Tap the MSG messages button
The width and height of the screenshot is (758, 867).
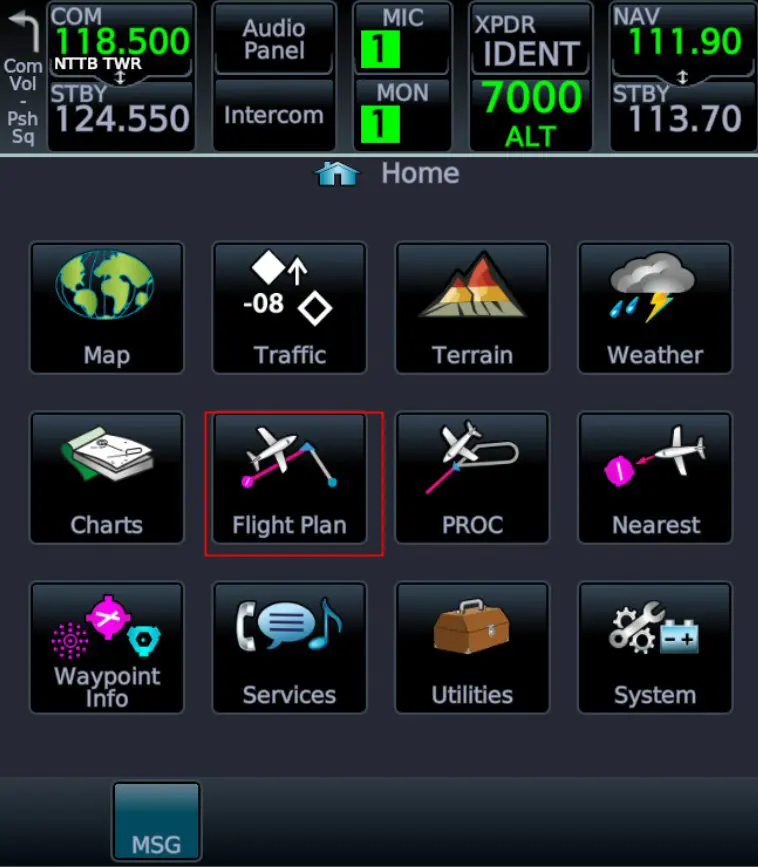click(x=156, y=822)
